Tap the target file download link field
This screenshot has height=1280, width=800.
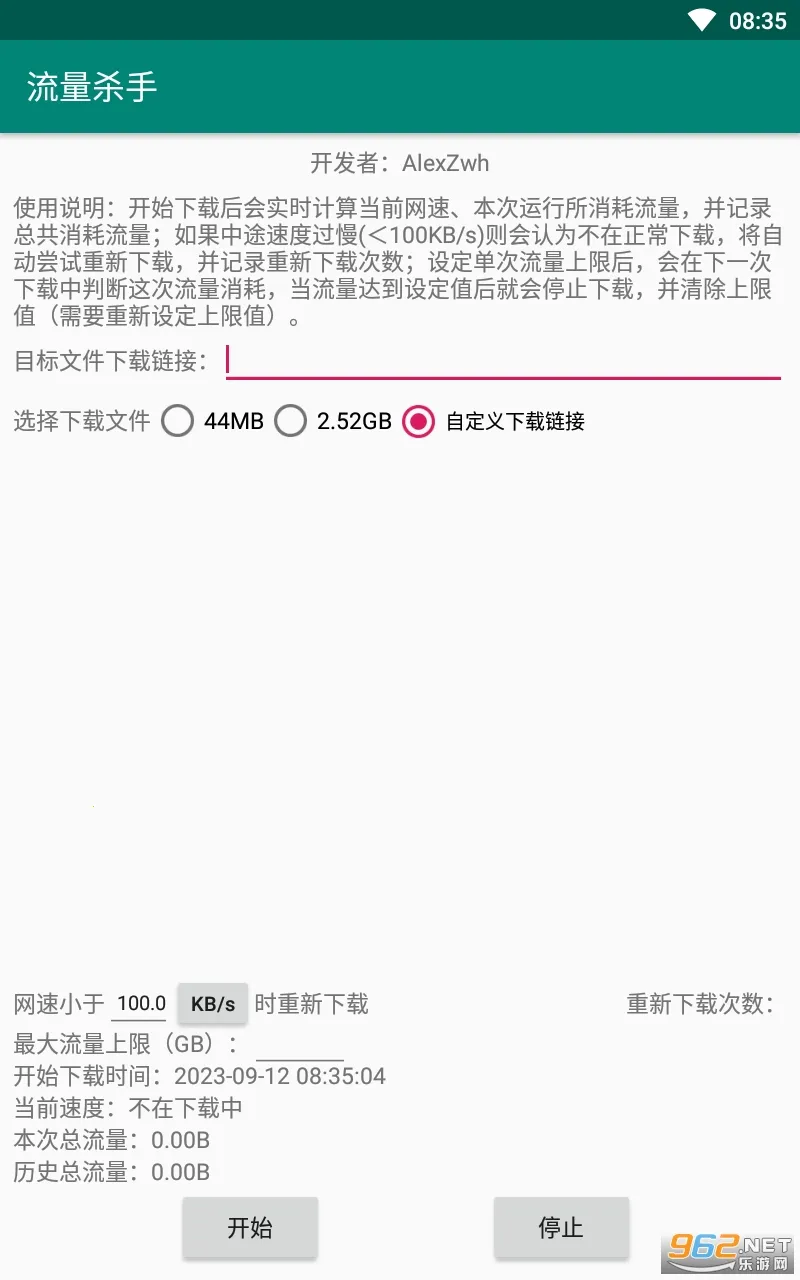[503, 360]
